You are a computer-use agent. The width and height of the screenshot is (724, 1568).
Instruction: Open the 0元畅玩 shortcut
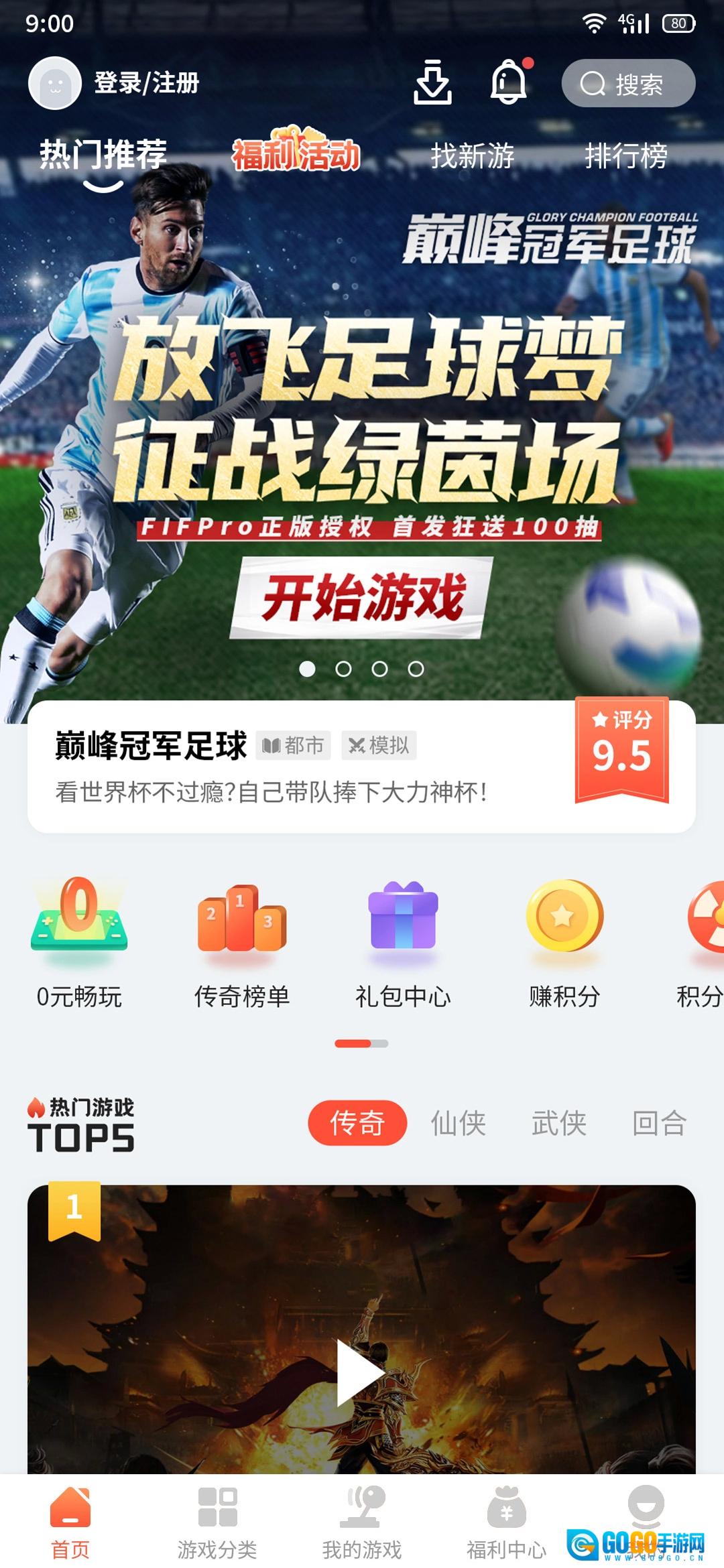coord(79,941)
